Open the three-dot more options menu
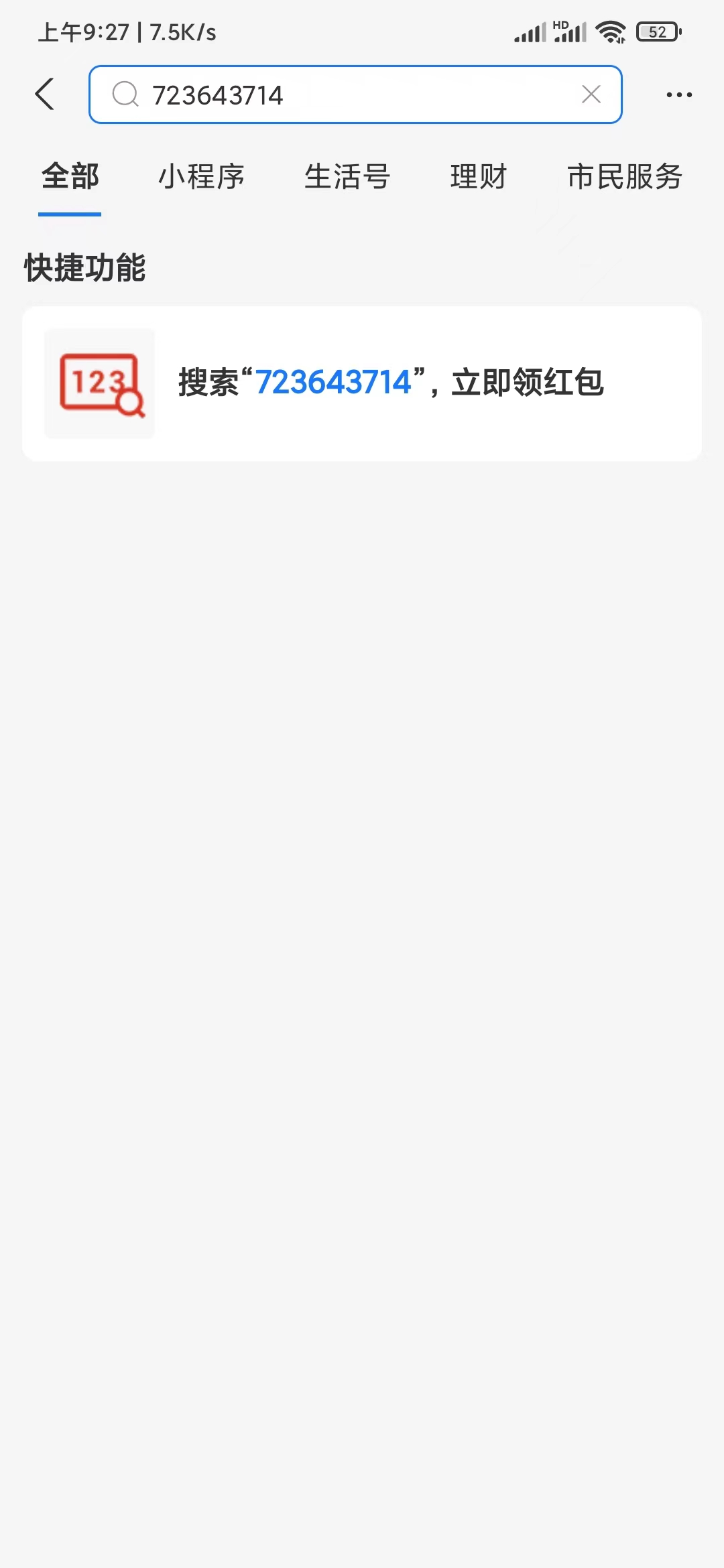The image size is (724, 1568). click(x=678, y=94)
